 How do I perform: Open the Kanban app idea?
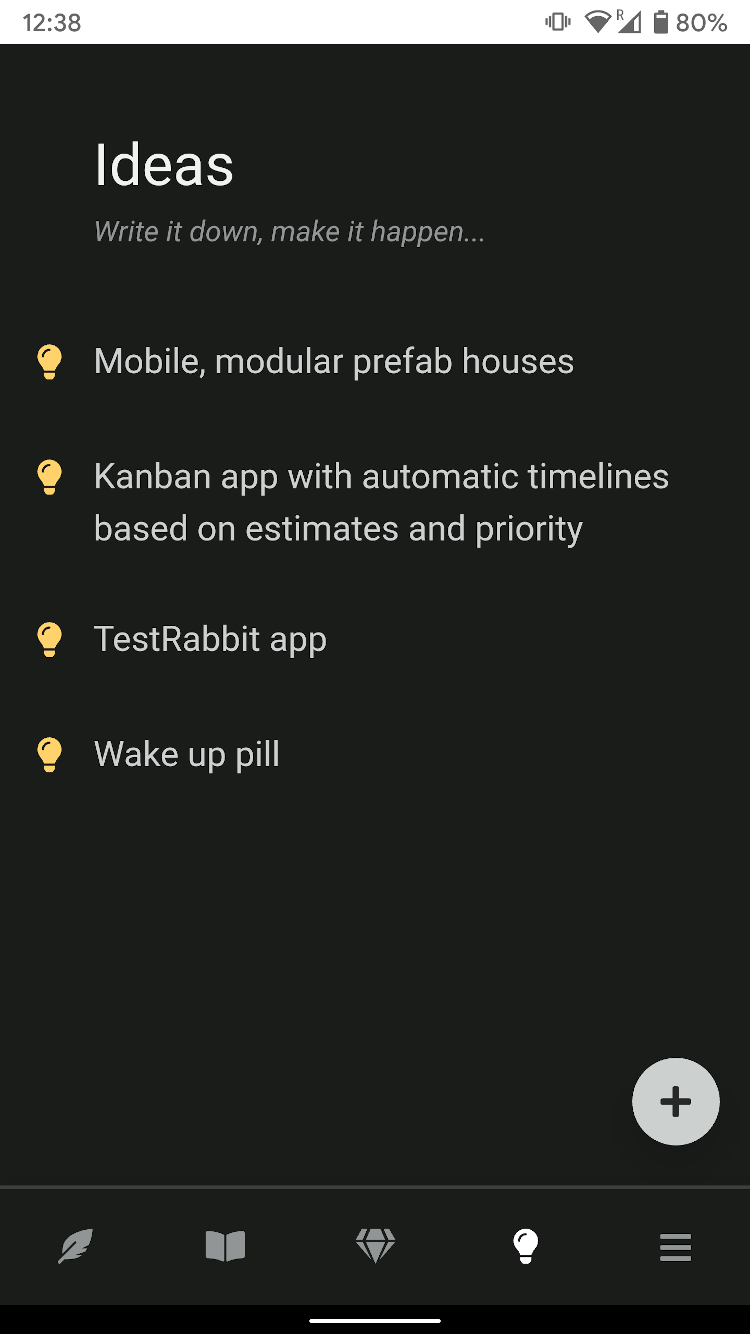point(380,502)
